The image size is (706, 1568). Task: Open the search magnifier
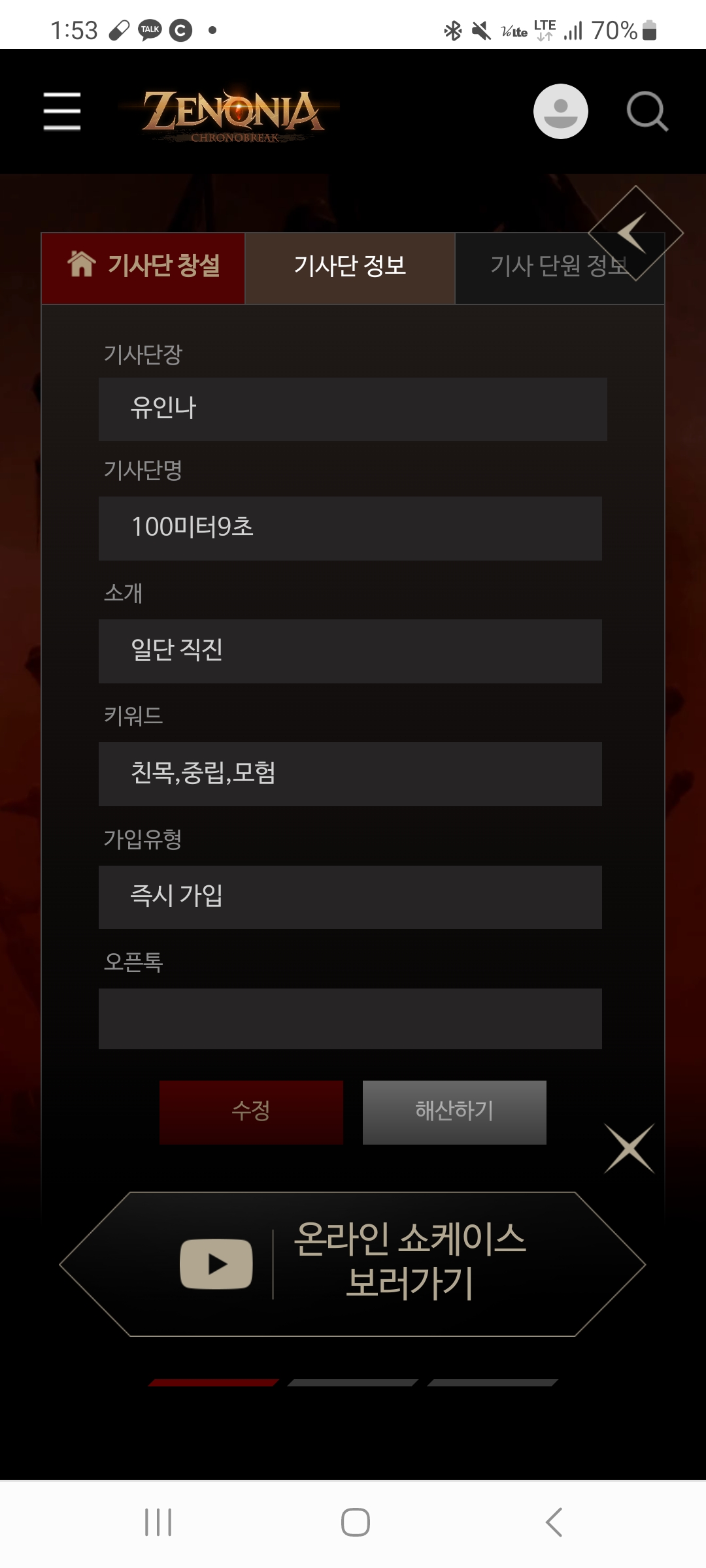pos(647,112)
